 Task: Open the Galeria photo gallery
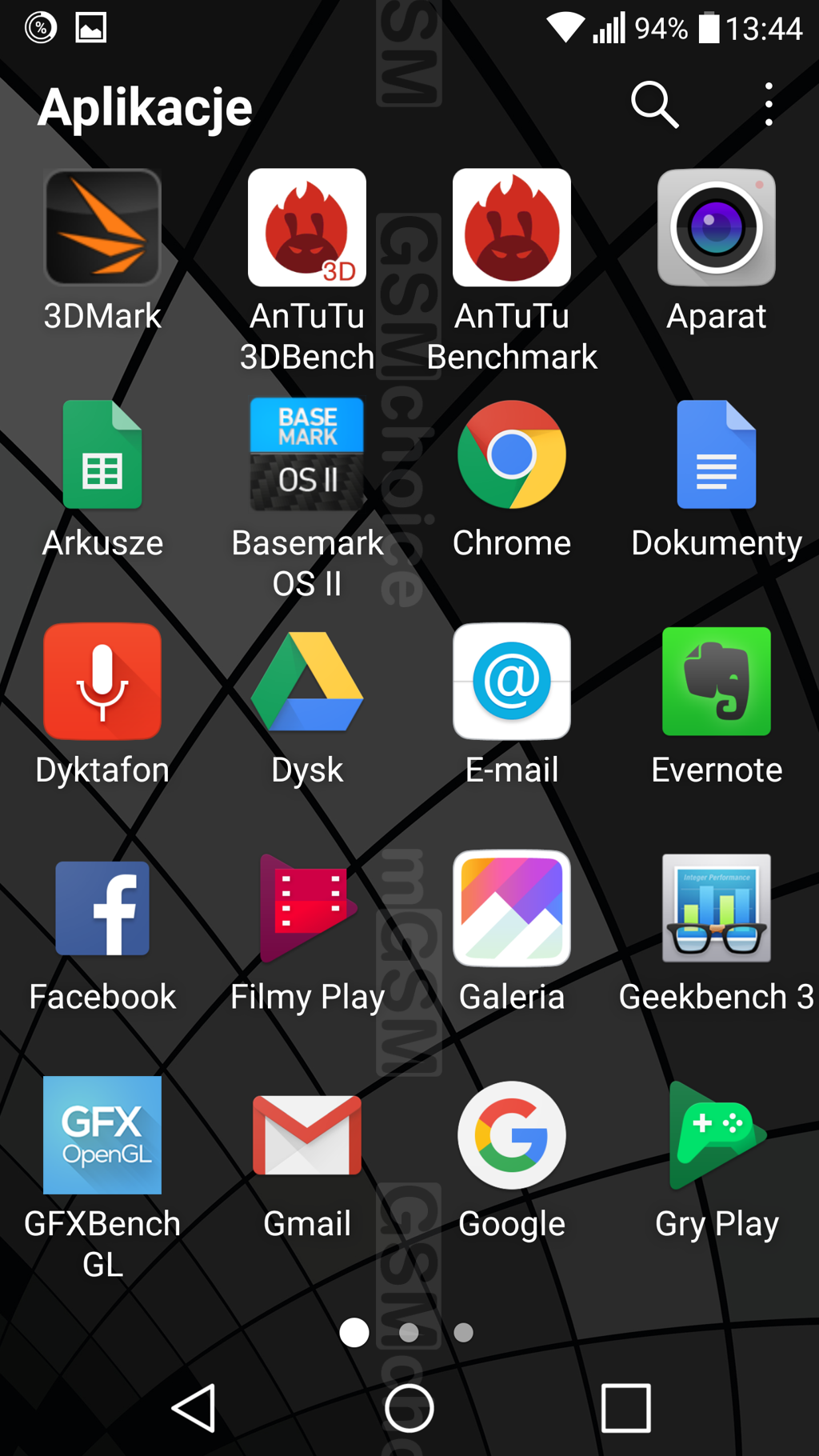coord(512,908)
